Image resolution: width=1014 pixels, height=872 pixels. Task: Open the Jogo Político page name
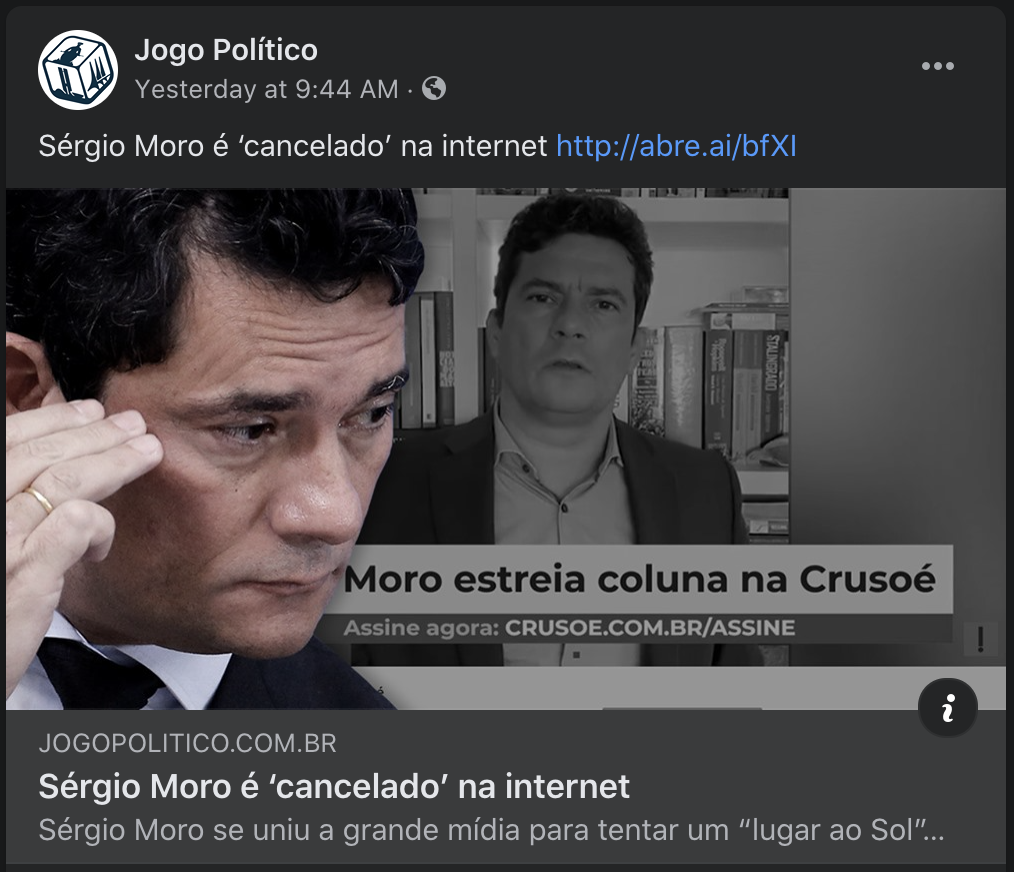(x=226, y=50)
